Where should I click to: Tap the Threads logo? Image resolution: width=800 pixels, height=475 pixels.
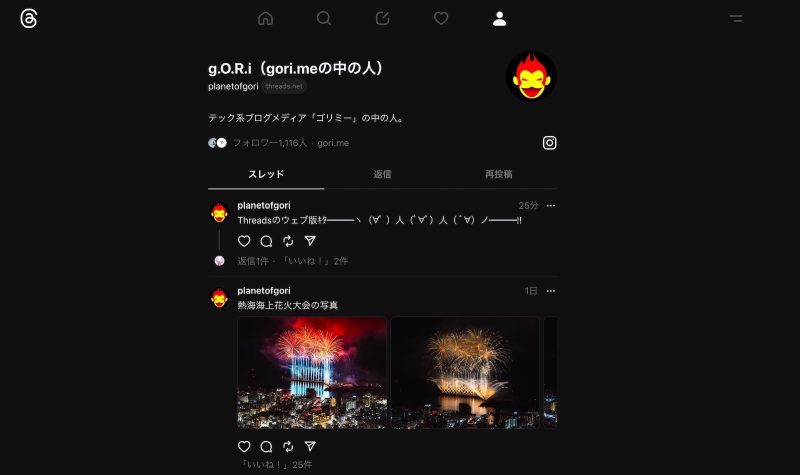tap(29, 18)
